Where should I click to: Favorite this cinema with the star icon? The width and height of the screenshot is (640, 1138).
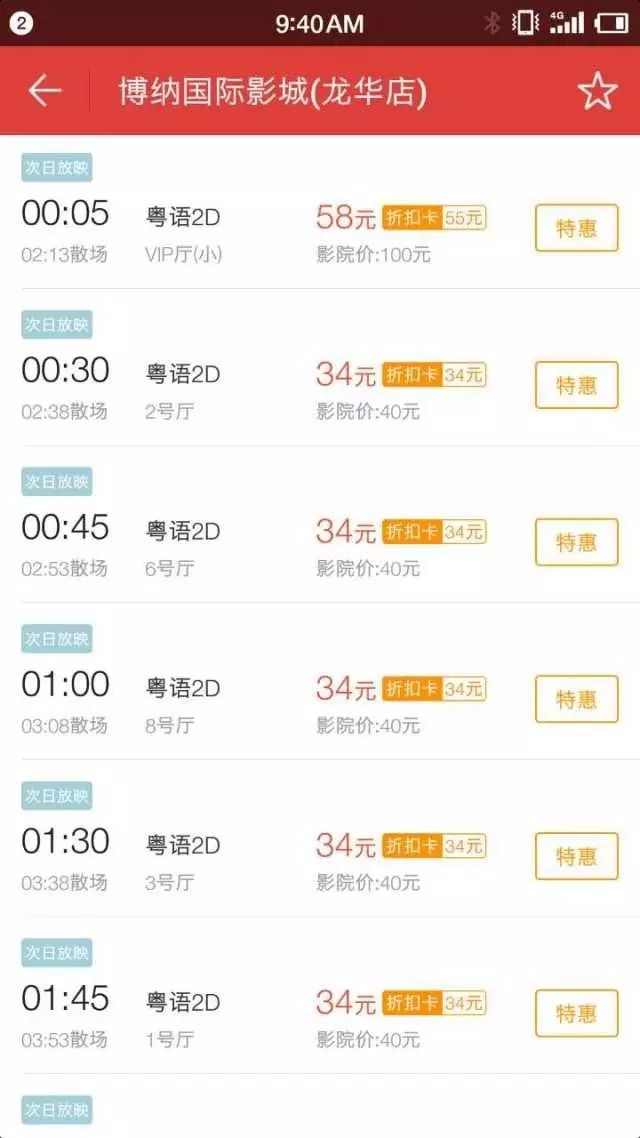tap(597, 91)
